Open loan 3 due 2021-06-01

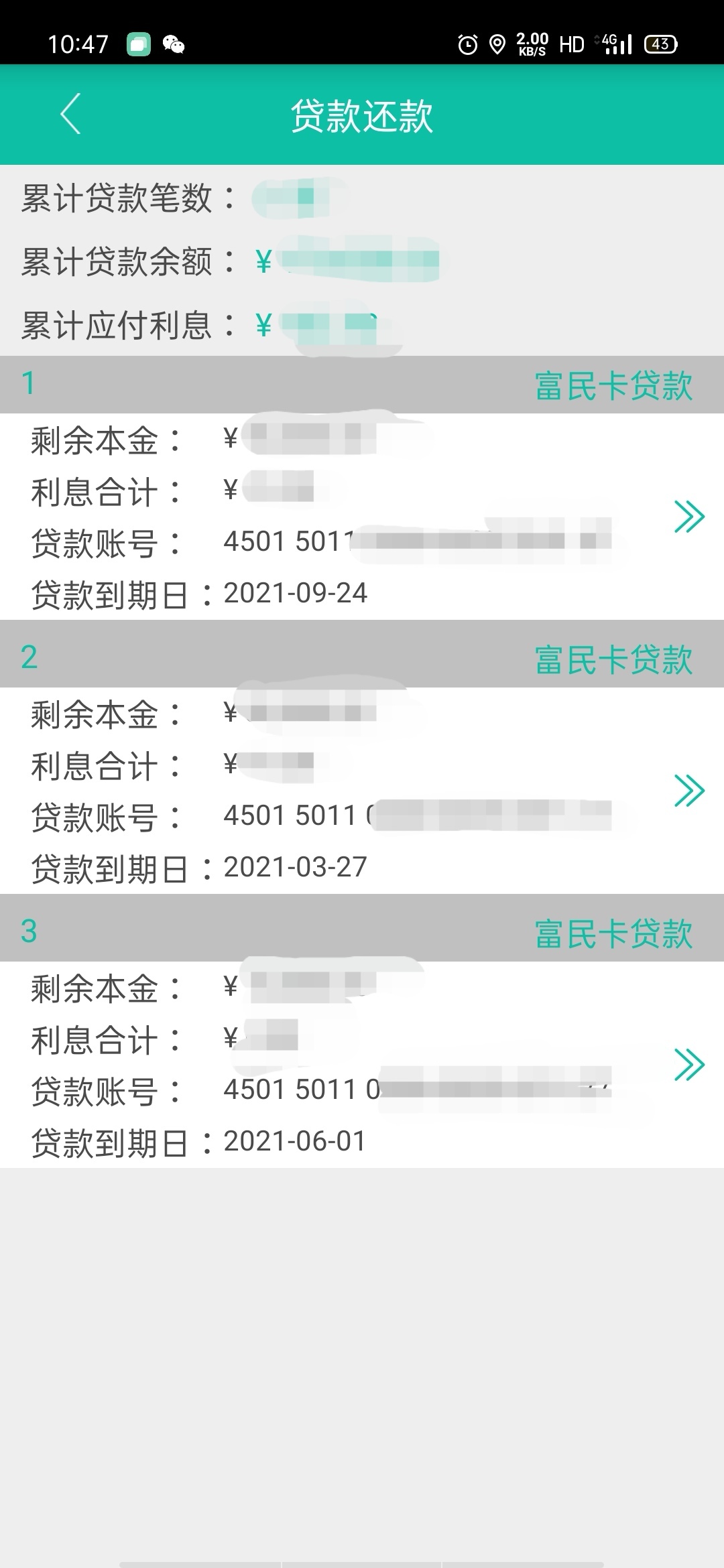point(689,1065)
